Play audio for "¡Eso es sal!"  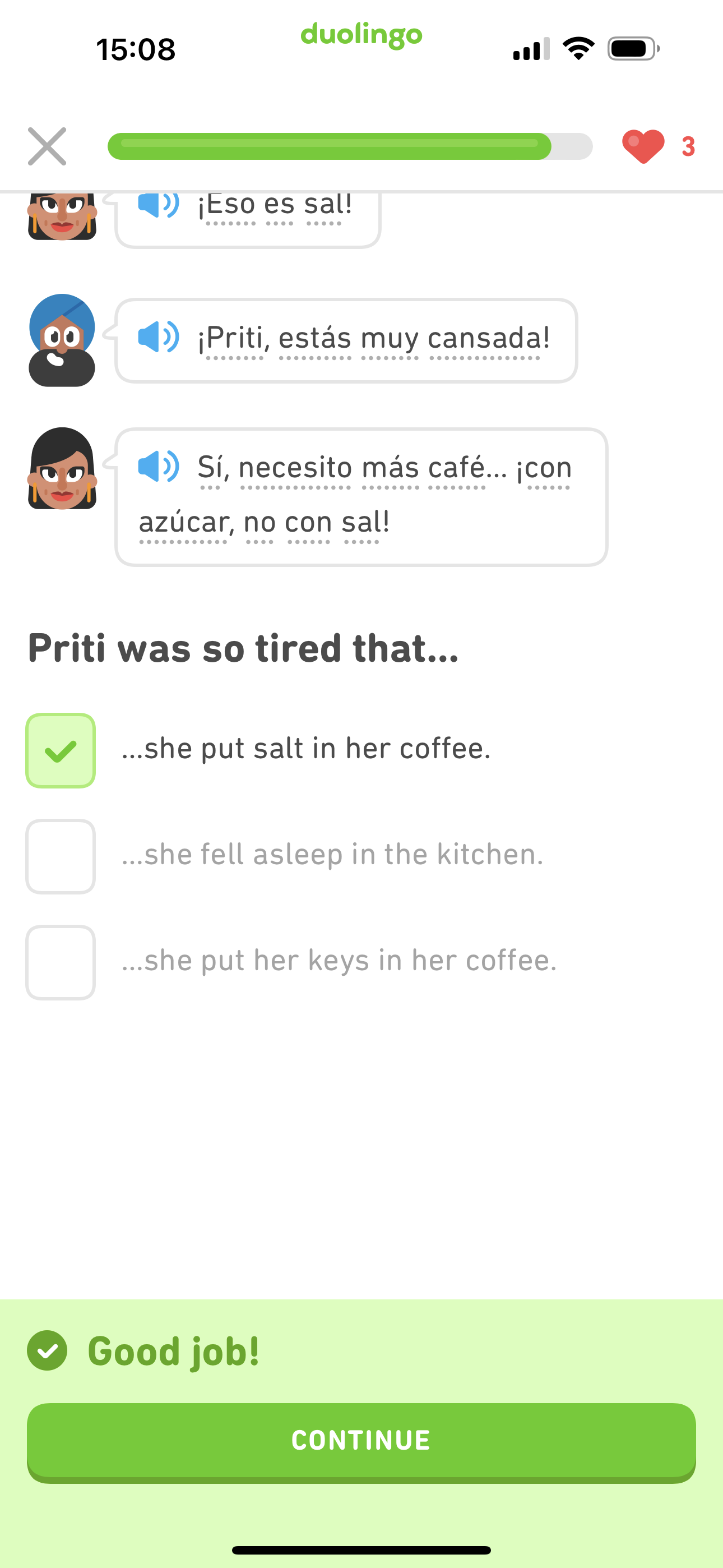[x=158, y=204]
